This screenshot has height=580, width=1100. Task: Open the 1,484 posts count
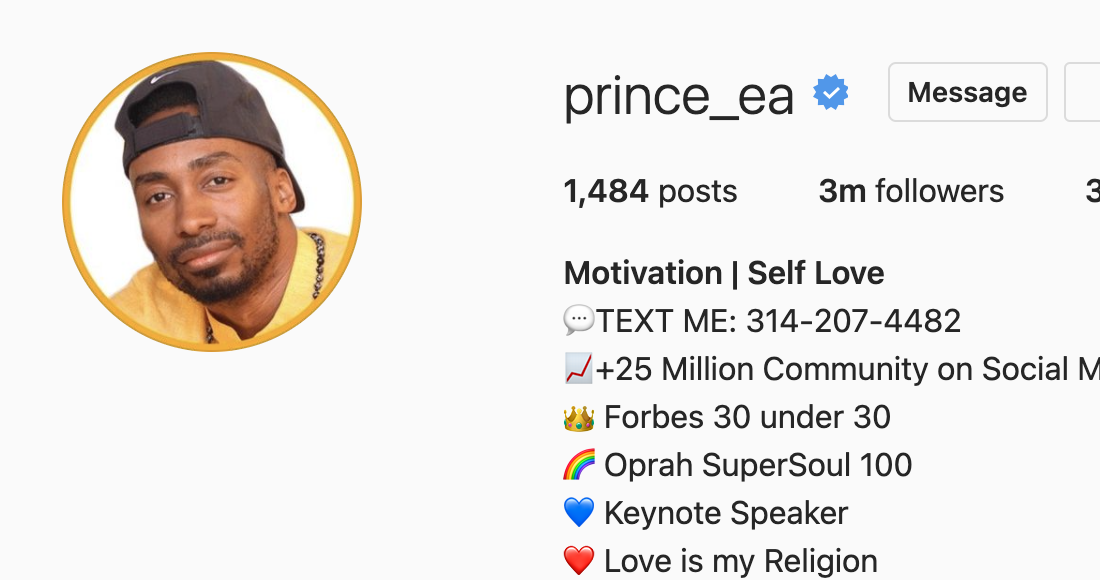[650, 191]
